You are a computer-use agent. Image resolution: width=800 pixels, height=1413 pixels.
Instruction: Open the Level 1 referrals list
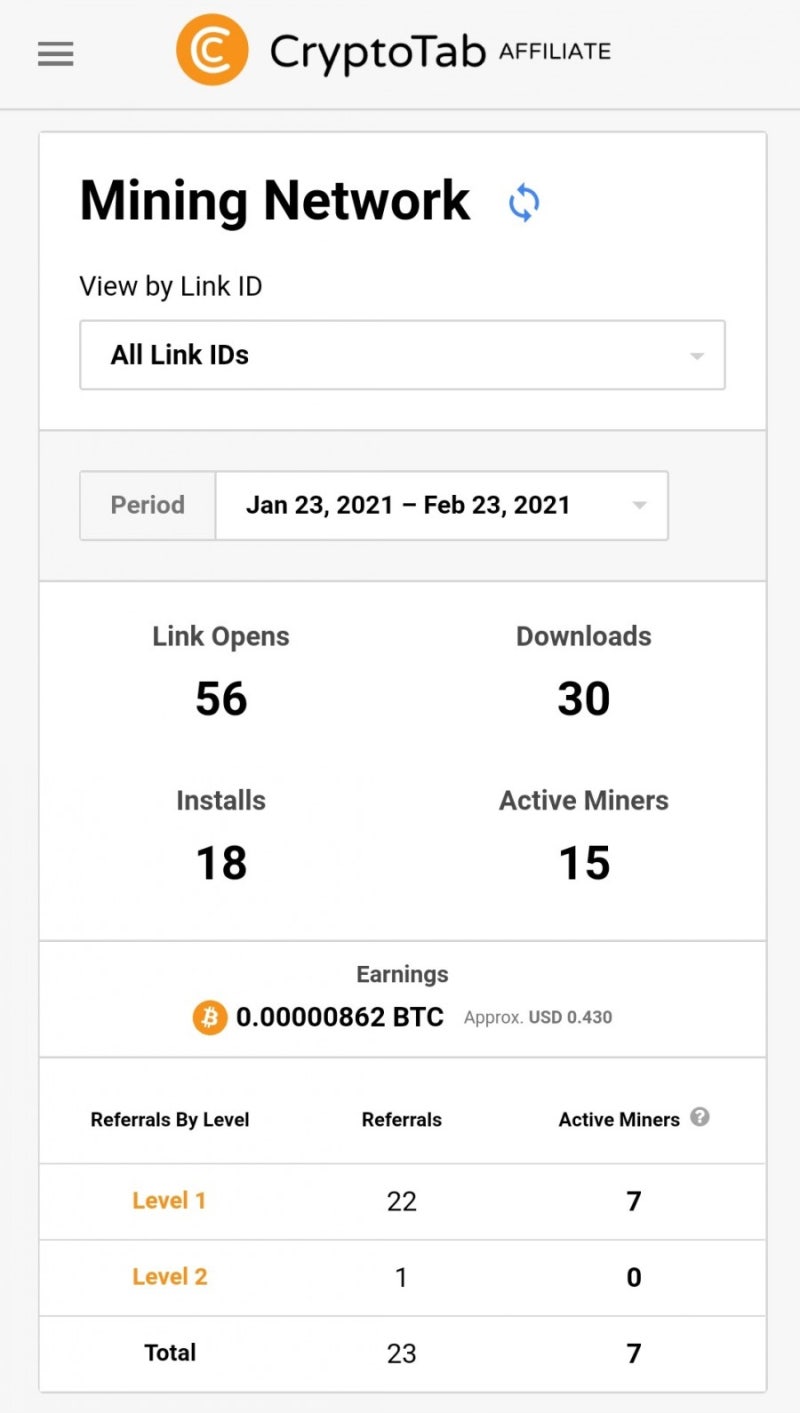[x=168, y=1202]
